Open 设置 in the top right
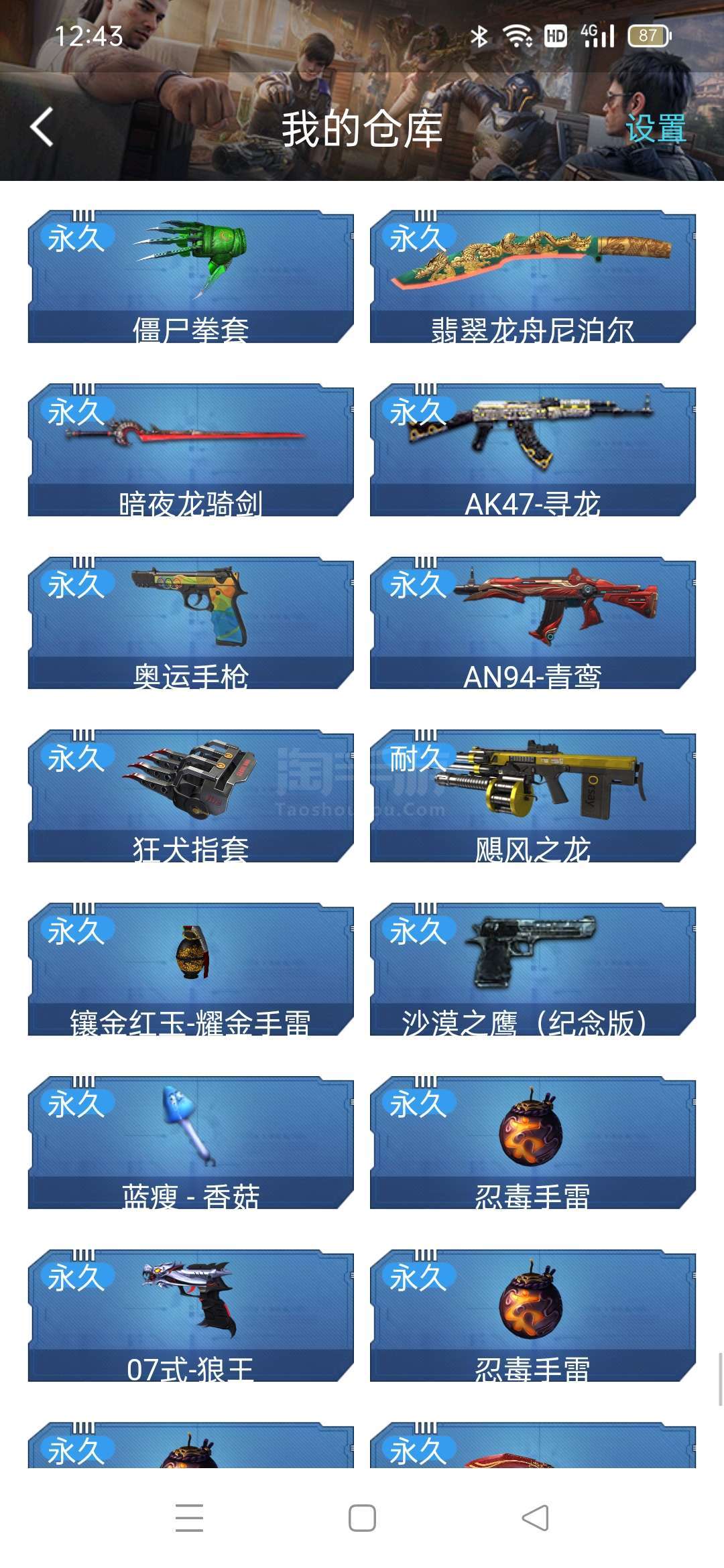 [x=655, y=128]
